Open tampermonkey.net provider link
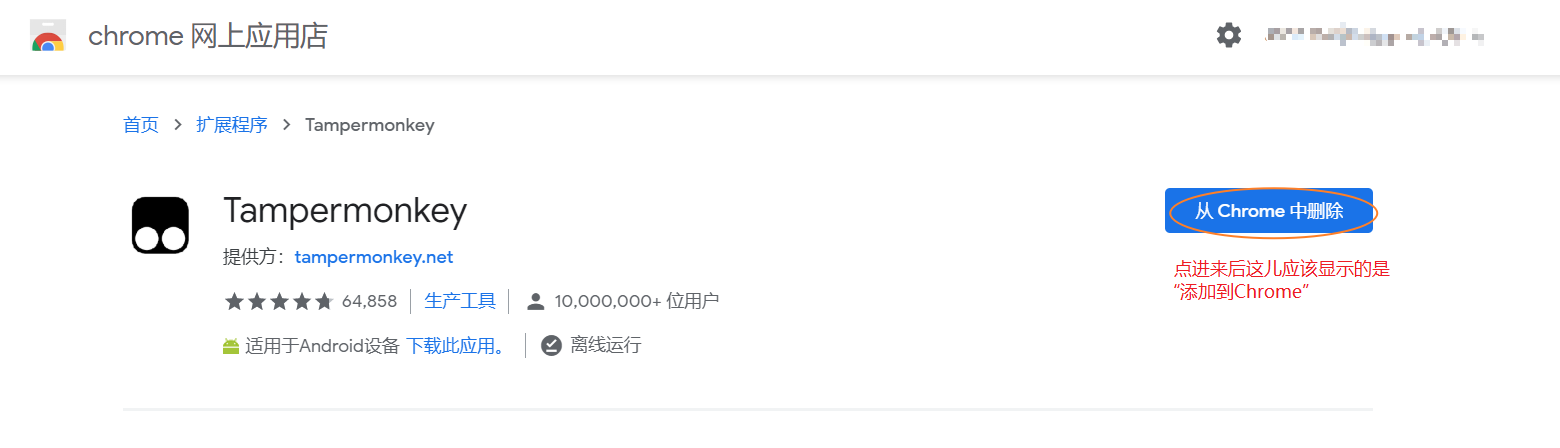Screen dimensions: 1560x448 click(374, 257)
